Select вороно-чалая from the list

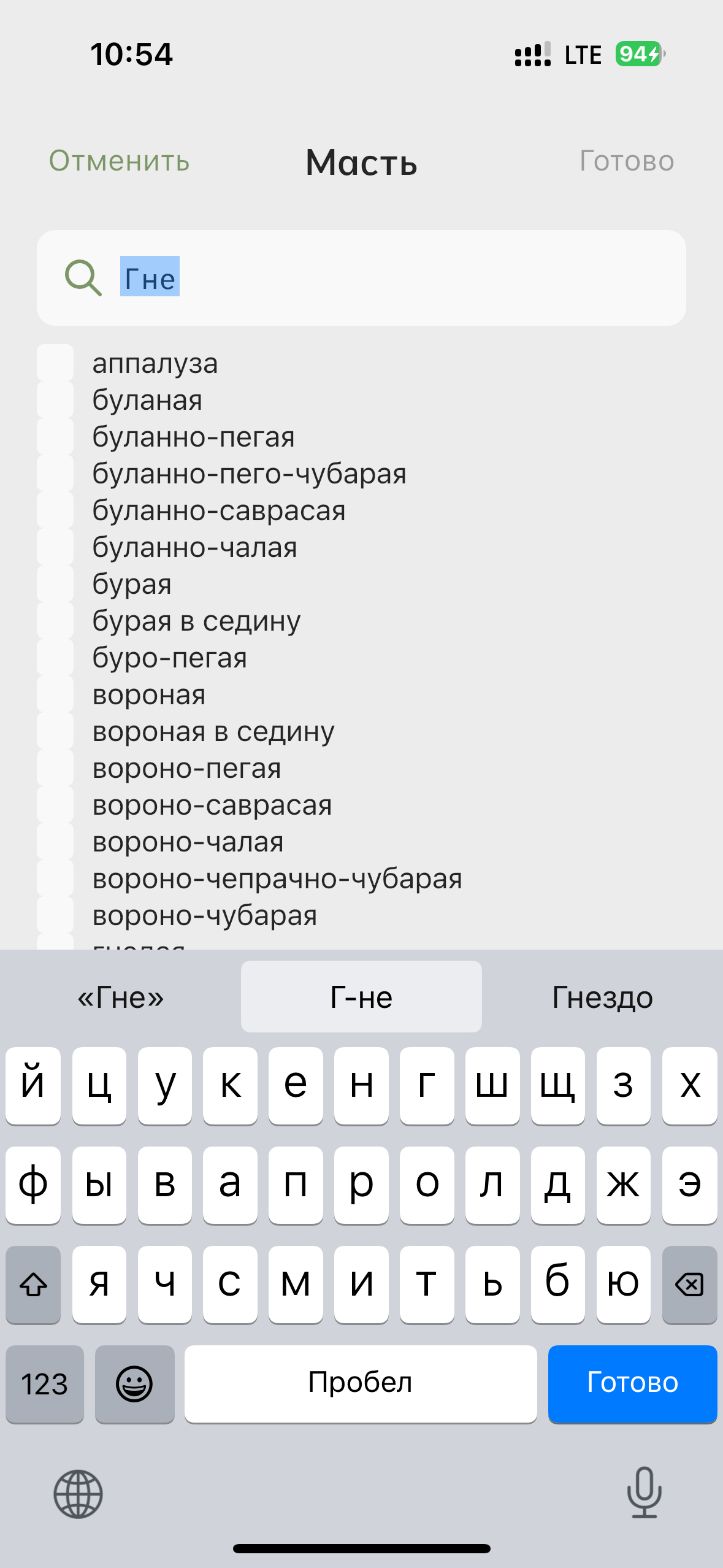click(x=55, y=842)
